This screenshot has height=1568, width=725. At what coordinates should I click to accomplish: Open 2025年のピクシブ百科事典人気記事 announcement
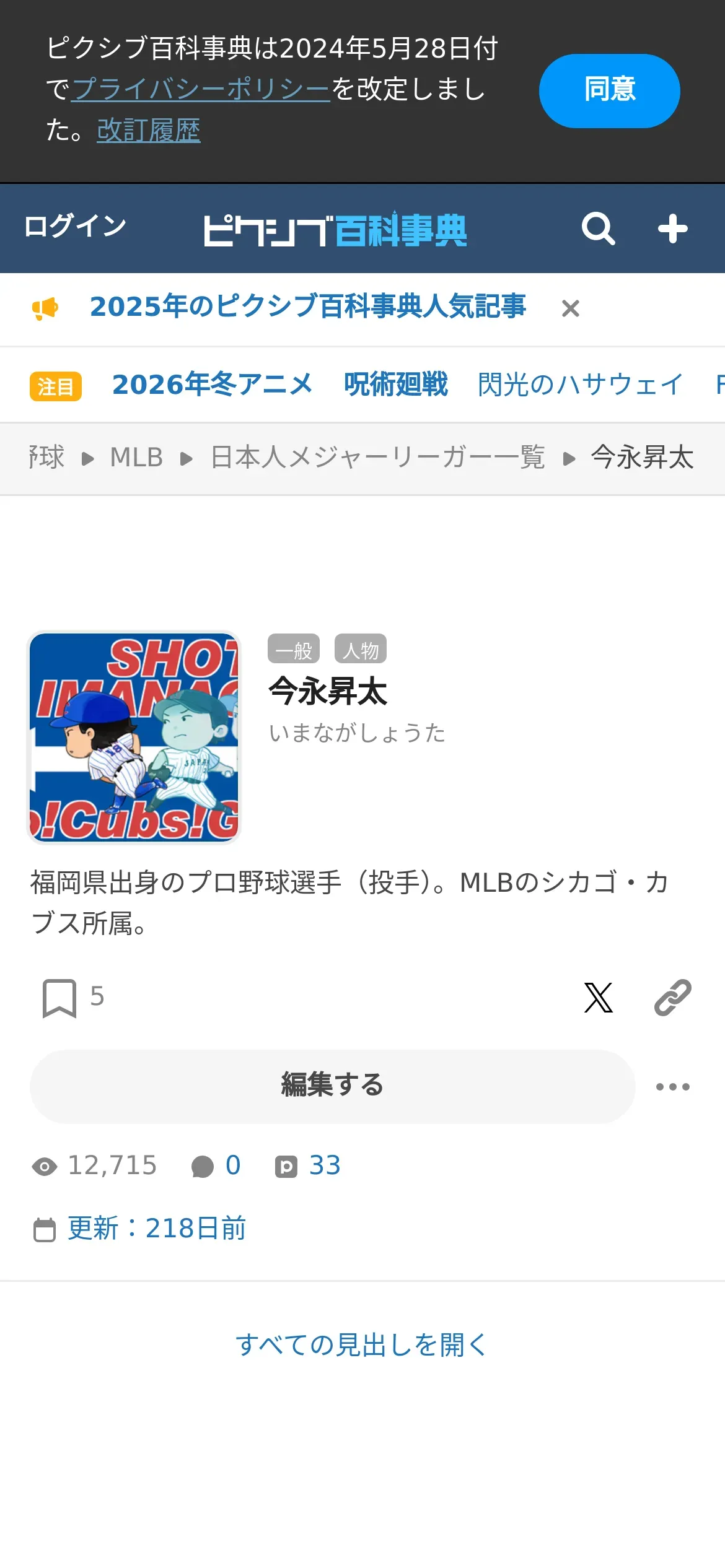pyautogui.click(x=307, y=307)
